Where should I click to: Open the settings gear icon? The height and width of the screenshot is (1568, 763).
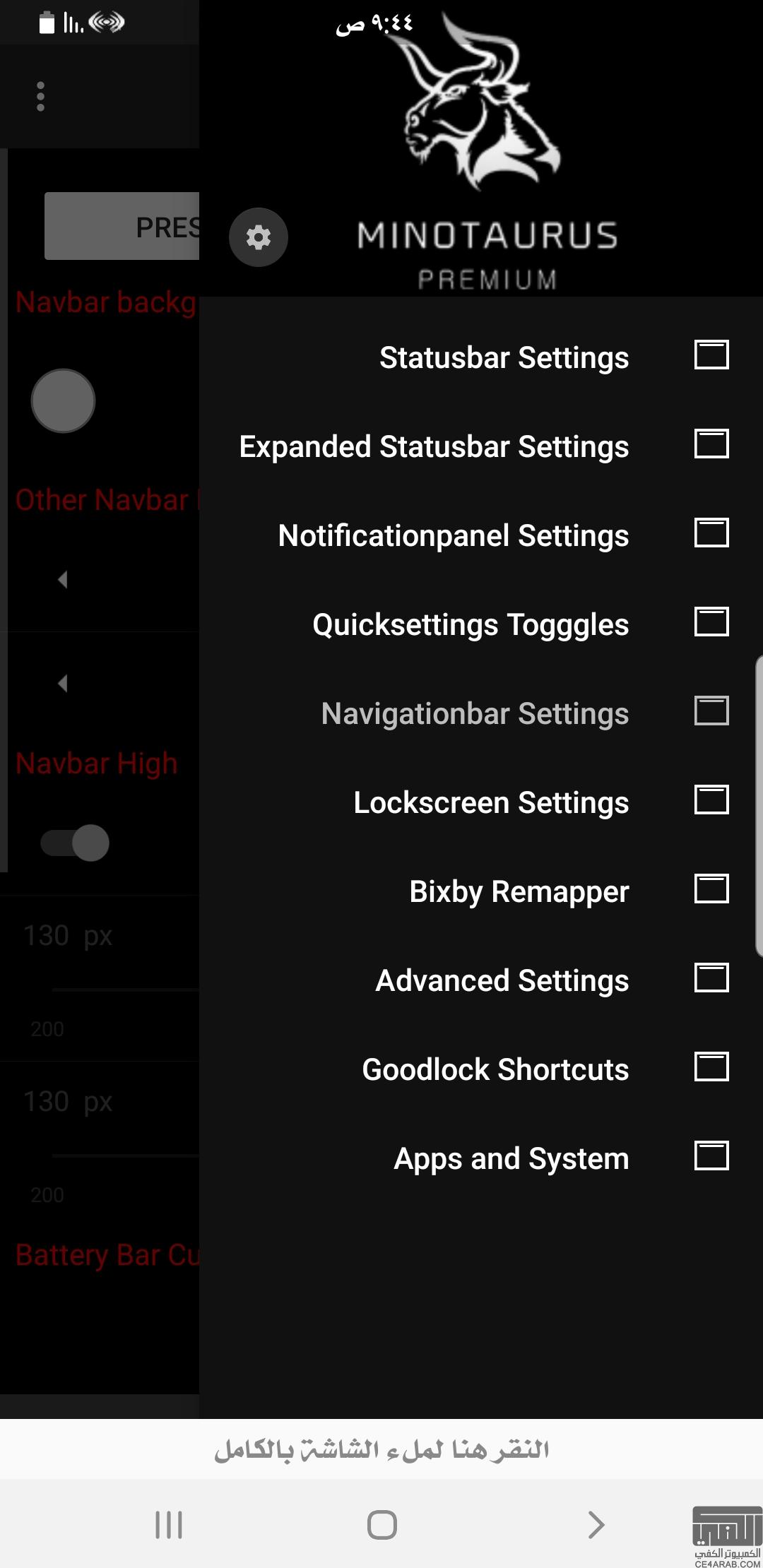coord(259,237)
